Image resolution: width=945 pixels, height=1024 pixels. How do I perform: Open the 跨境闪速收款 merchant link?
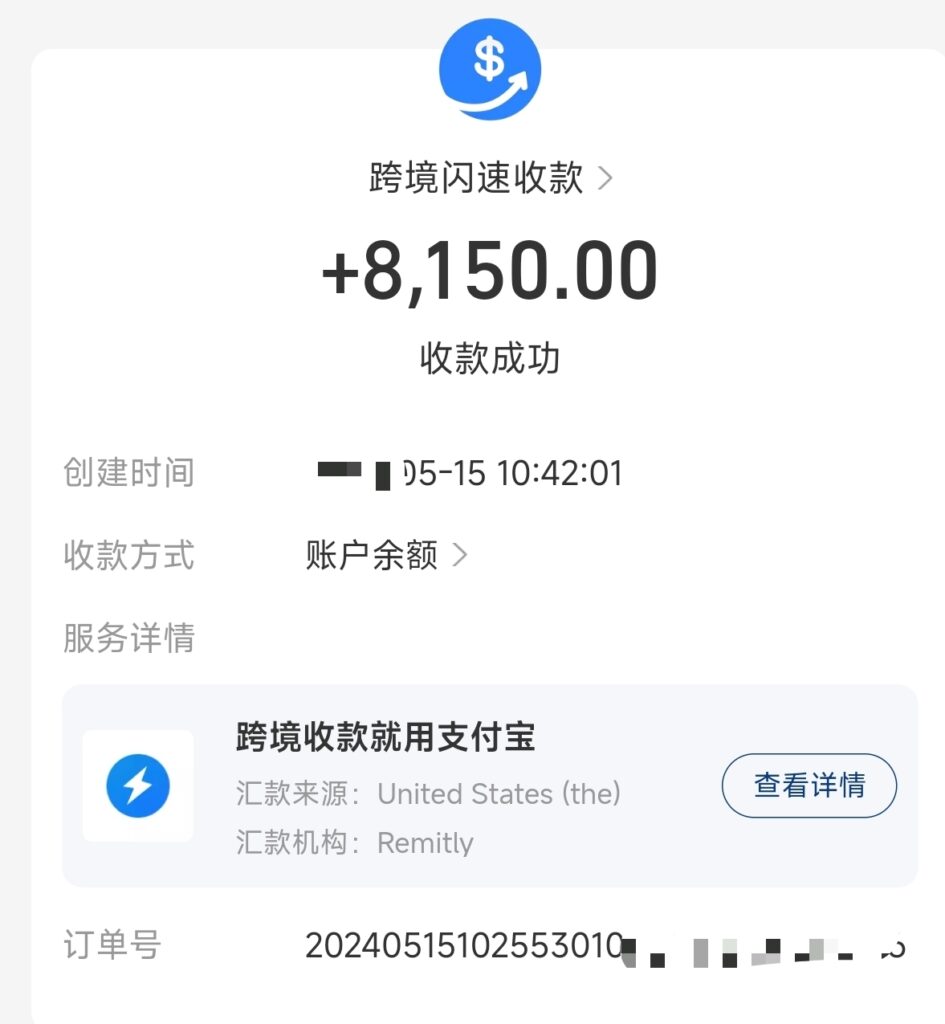point(490,179)
